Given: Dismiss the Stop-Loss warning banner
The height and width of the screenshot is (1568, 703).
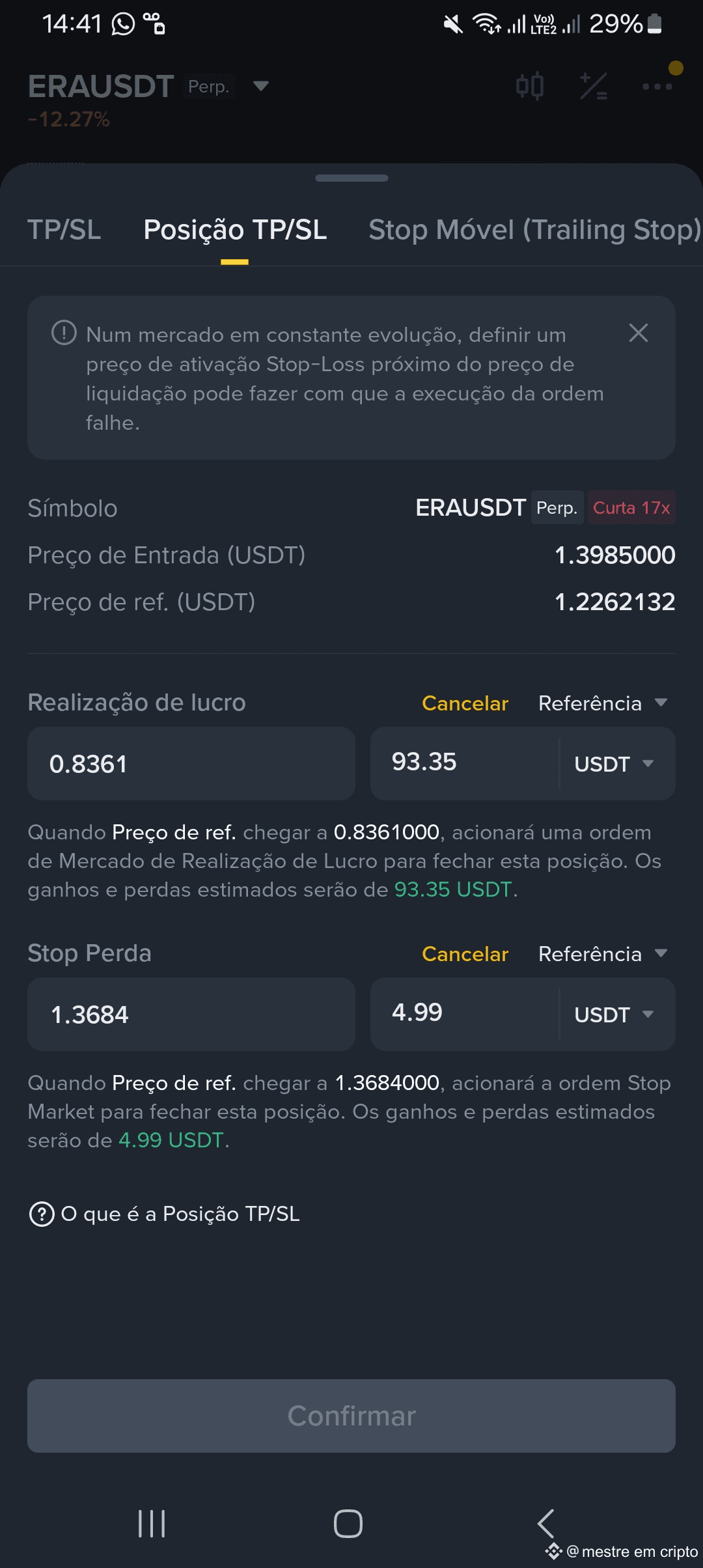Looking at the screenshot, I should pos(639,333).
